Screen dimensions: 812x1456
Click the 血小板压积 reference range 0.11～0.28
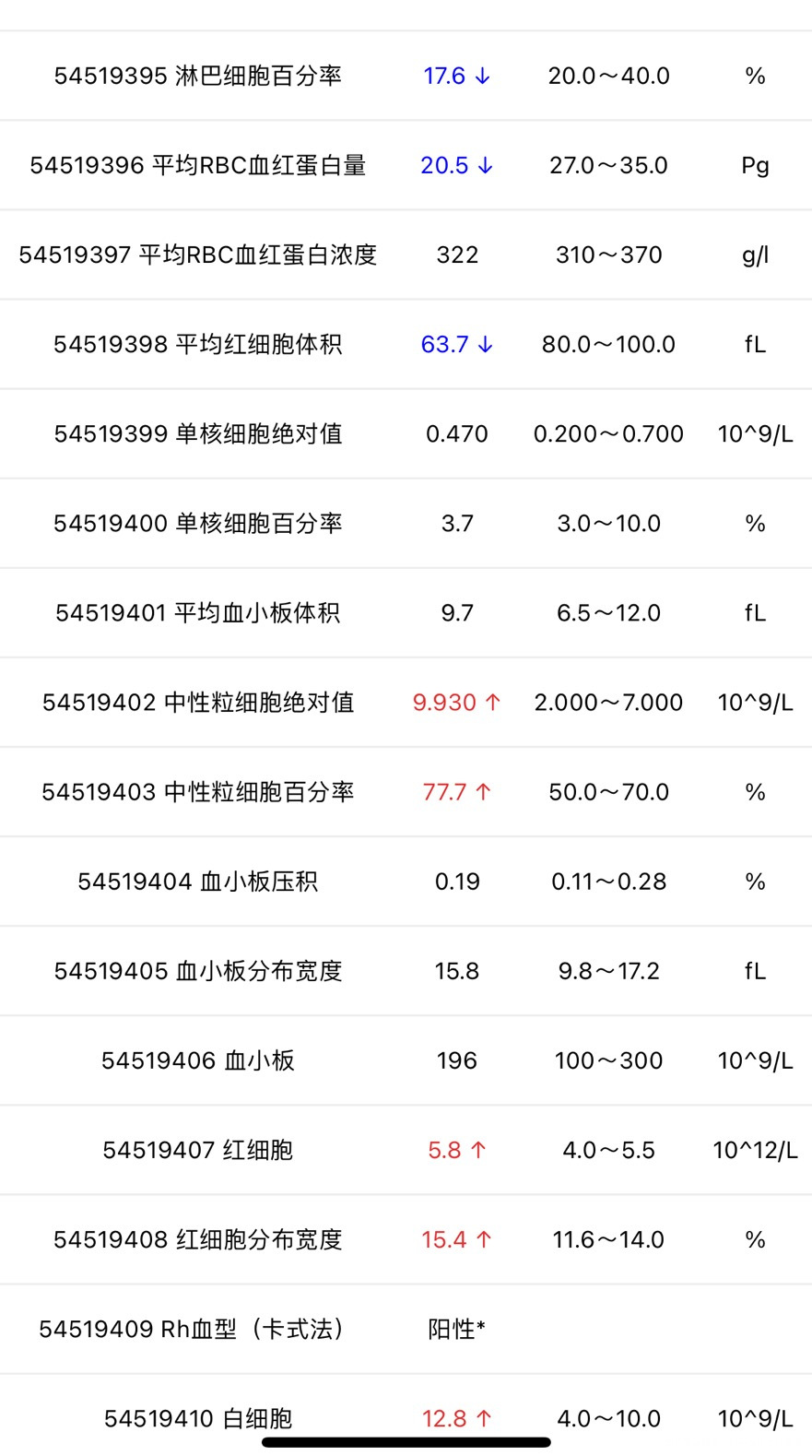tap(609, 881)
